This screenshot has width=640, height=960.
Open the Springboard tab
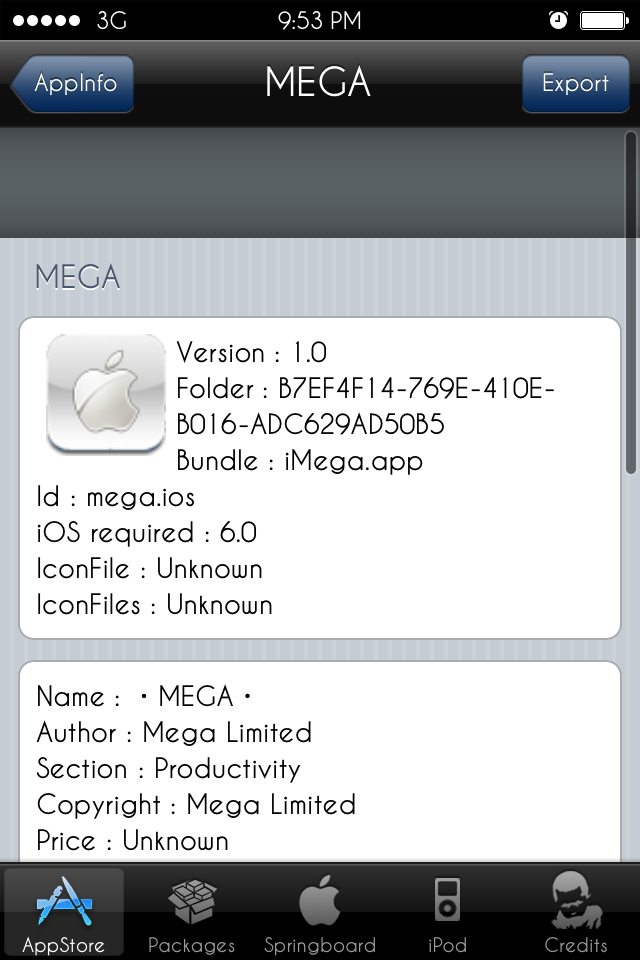coord(320,912)
